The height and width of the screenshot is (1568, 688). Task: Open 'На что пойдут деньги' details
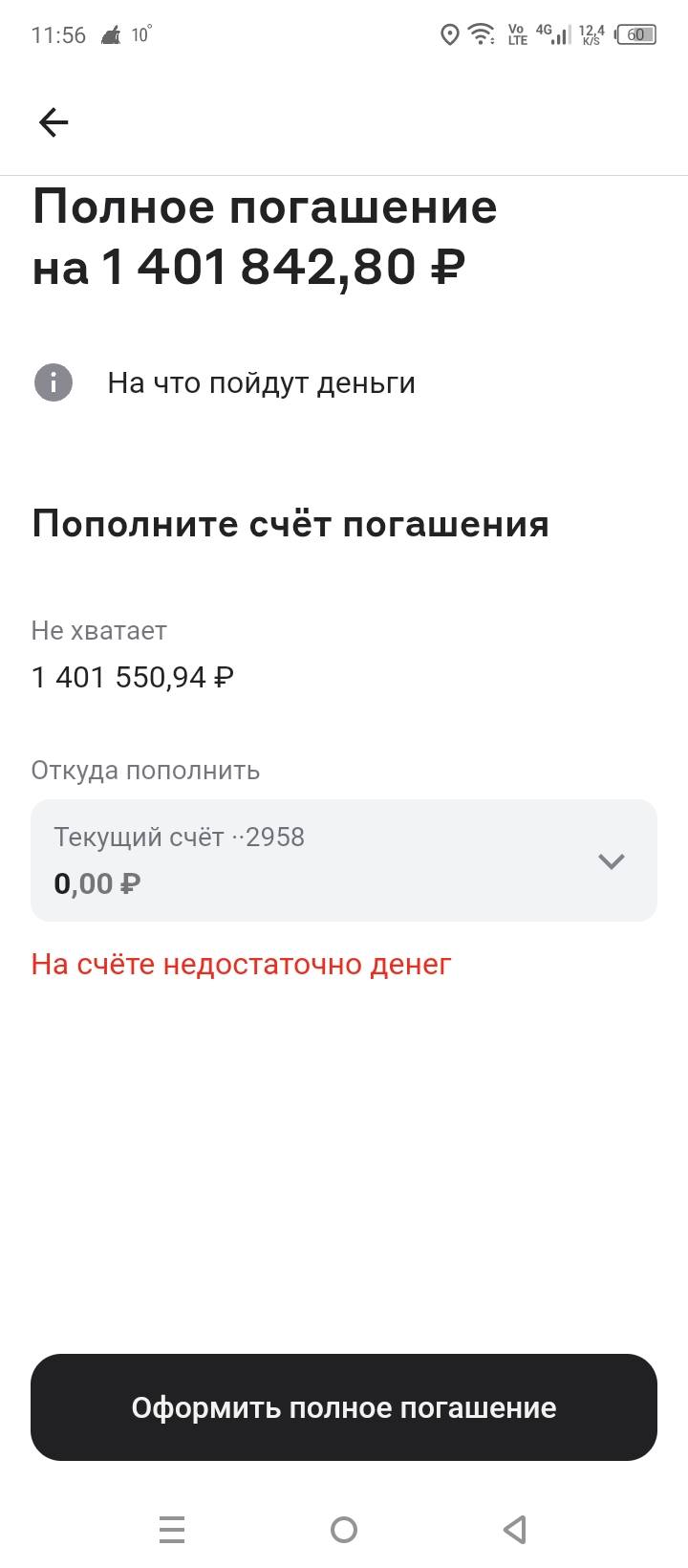(262, 382)
